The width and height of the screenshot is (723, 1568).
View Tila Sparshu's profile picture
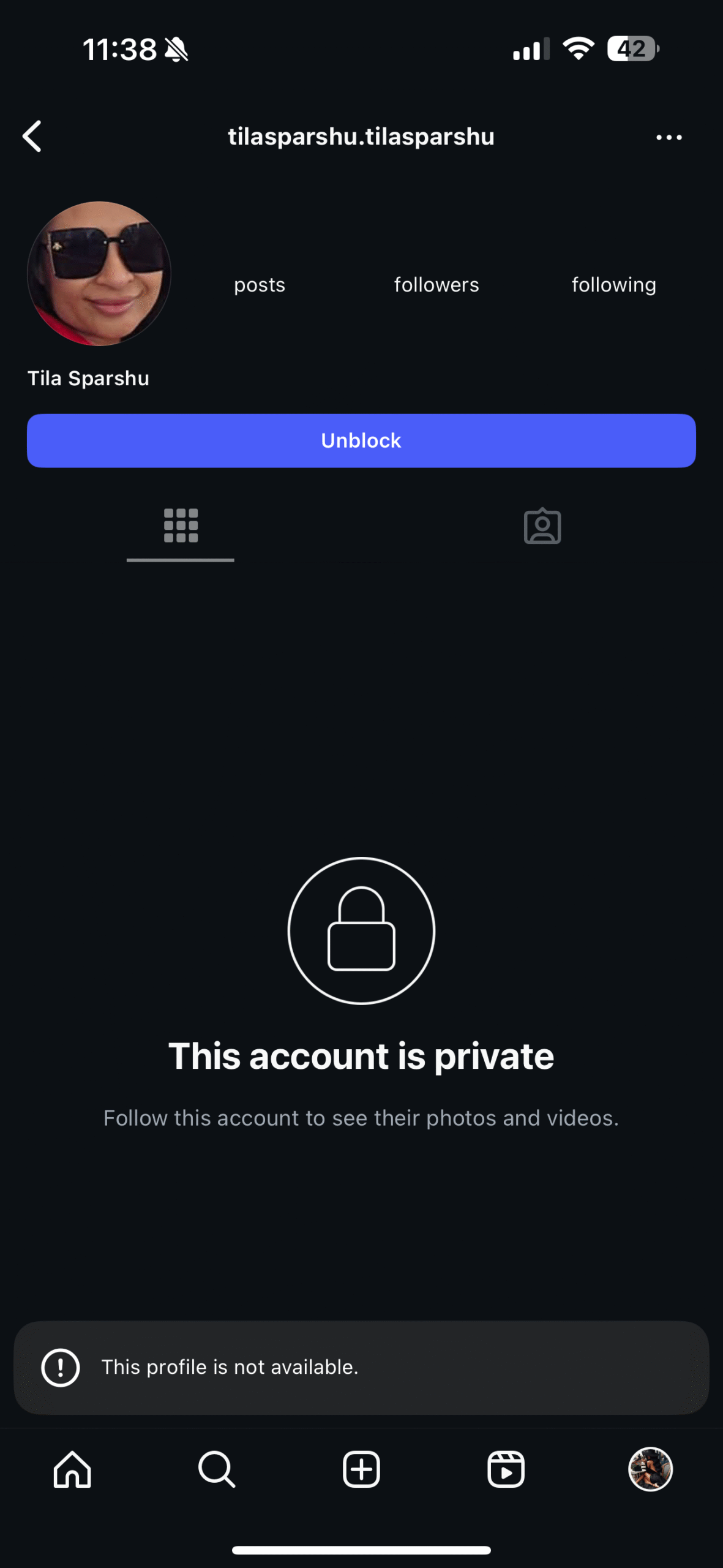[x=99, y=273]
